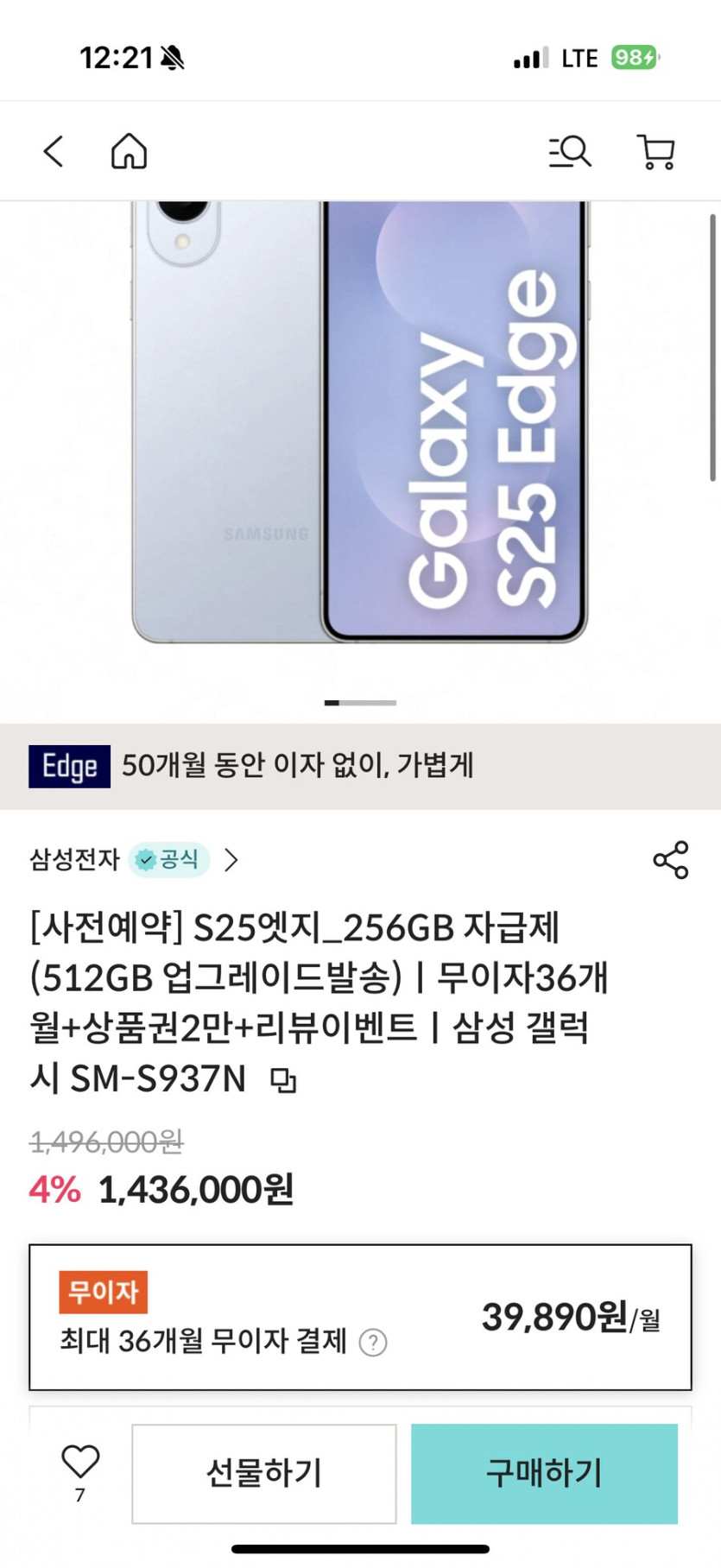
Task: Tap the carousel progress bar below product image
Action: tap(360, 703)
